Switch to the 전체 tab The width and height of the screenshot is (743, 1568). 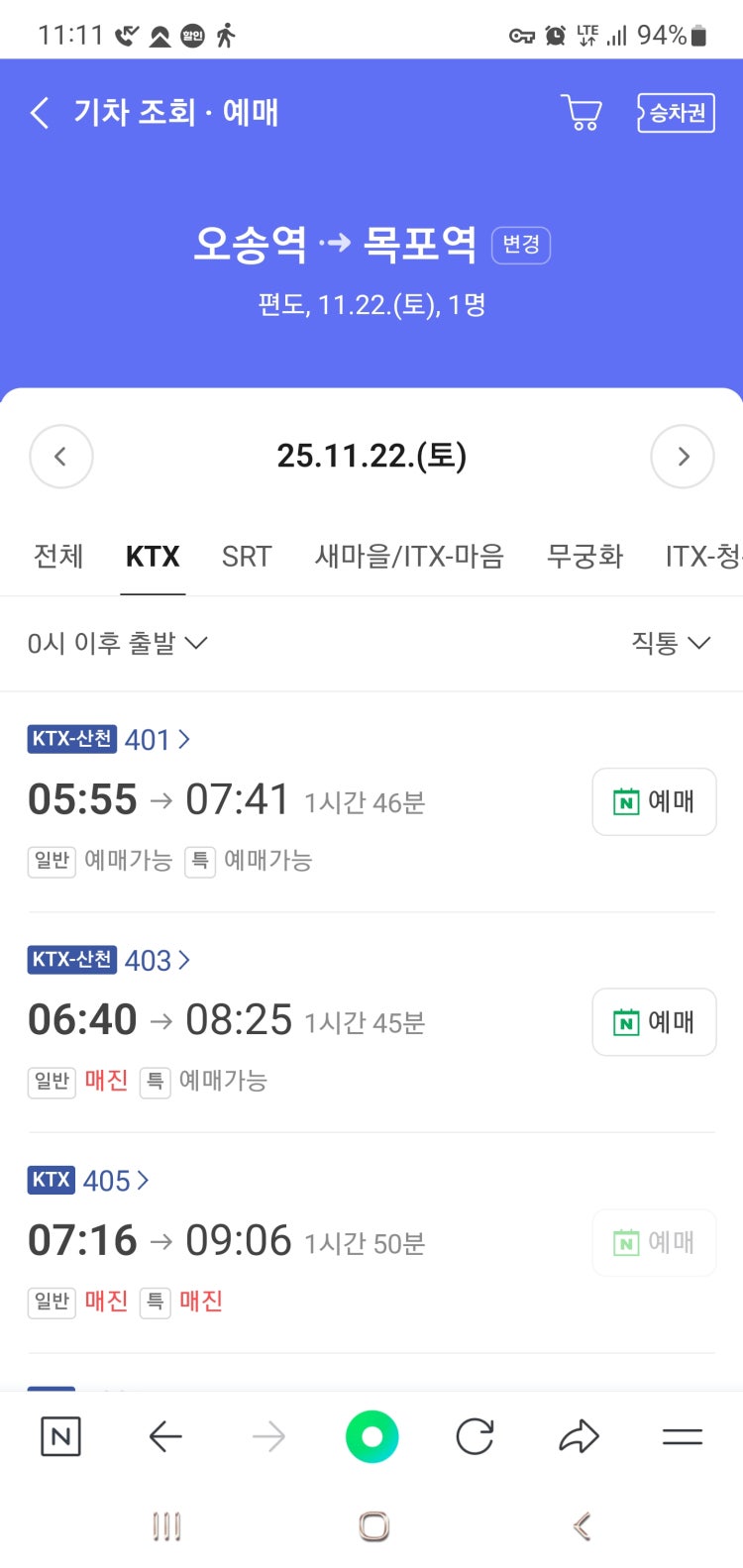pyautogui.click(x=58, y=557)
